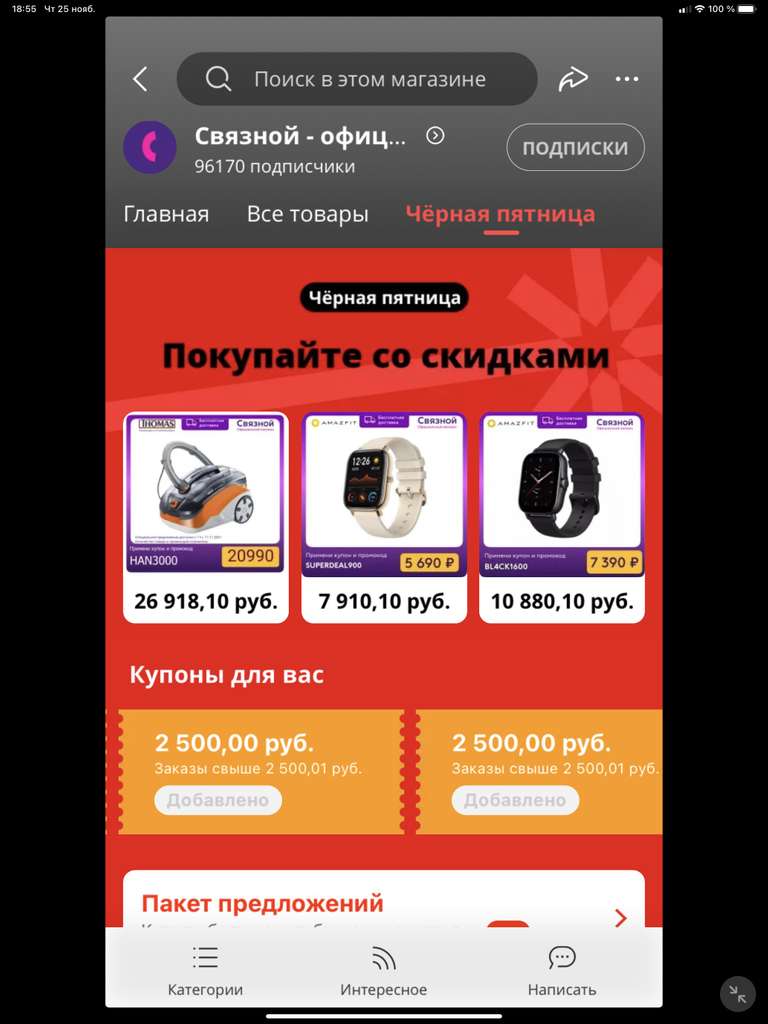Open the three-dot overflow menu
Screen dimensions: 768x1024
pos(627,80)
